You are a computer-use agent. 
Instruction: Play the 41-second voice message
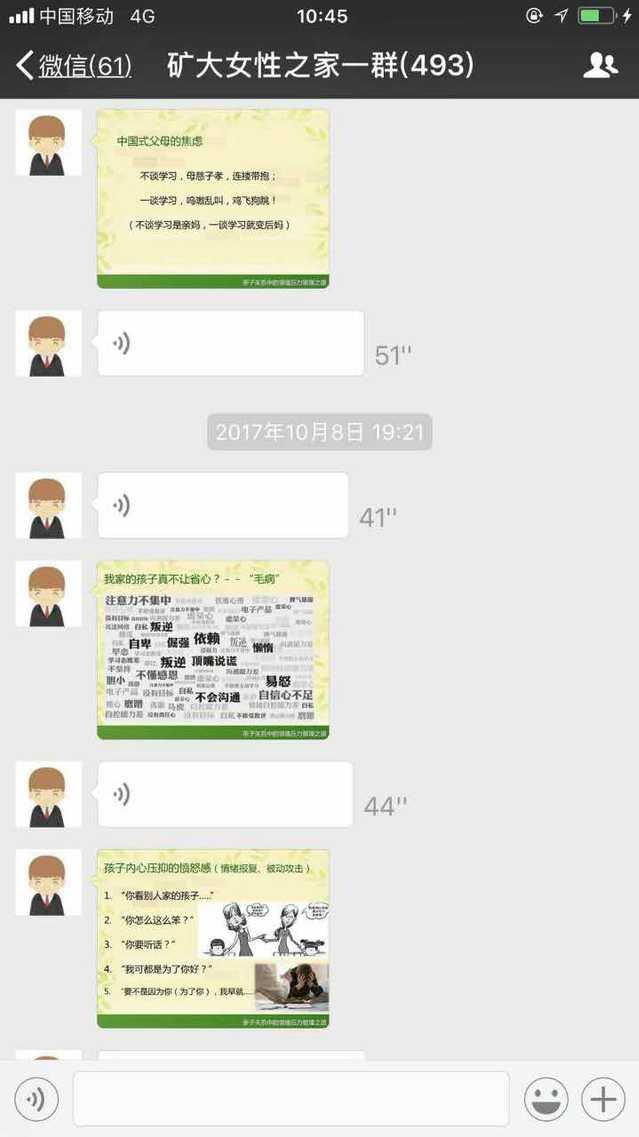[x=222, y=506]
